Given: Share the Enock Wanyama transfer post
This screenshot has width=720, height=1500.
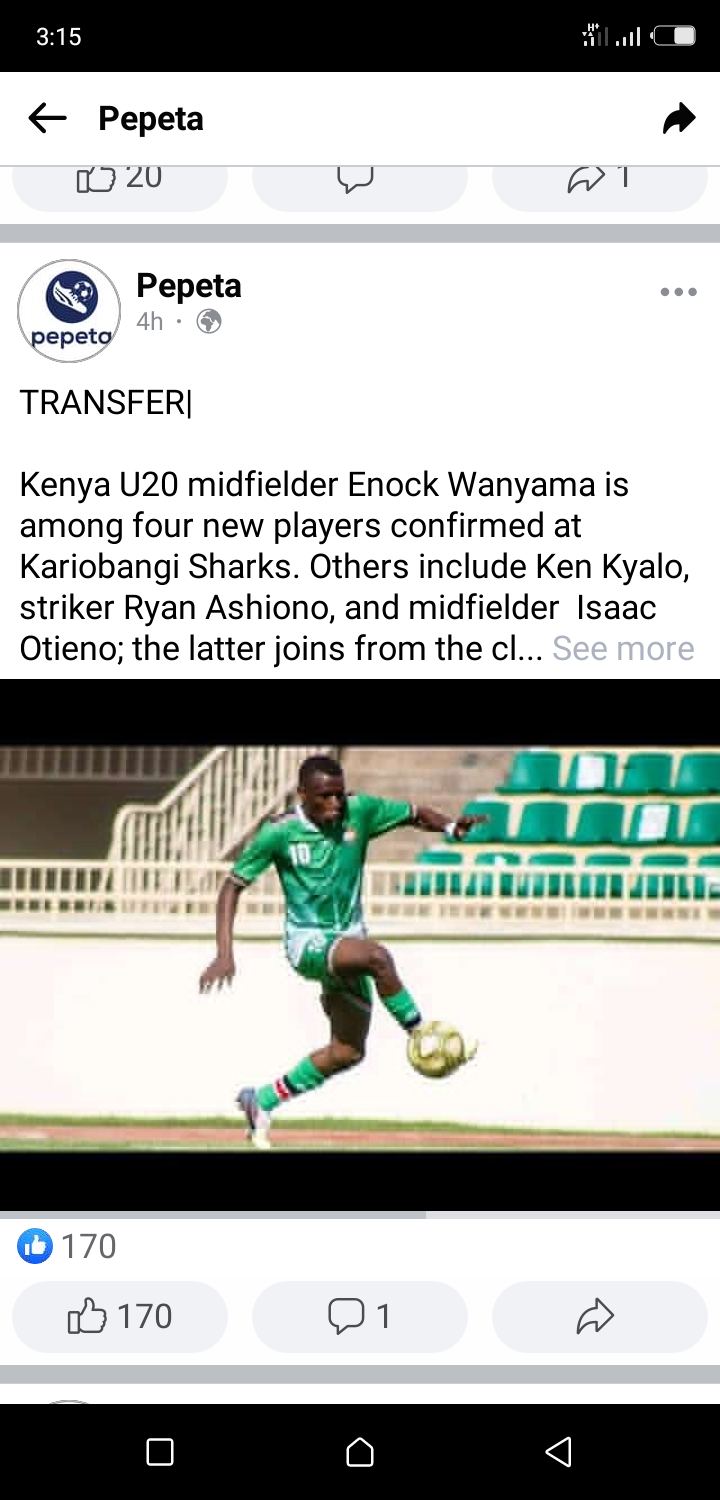Looking at the screenshot, I should click(x=600, y=1316).
